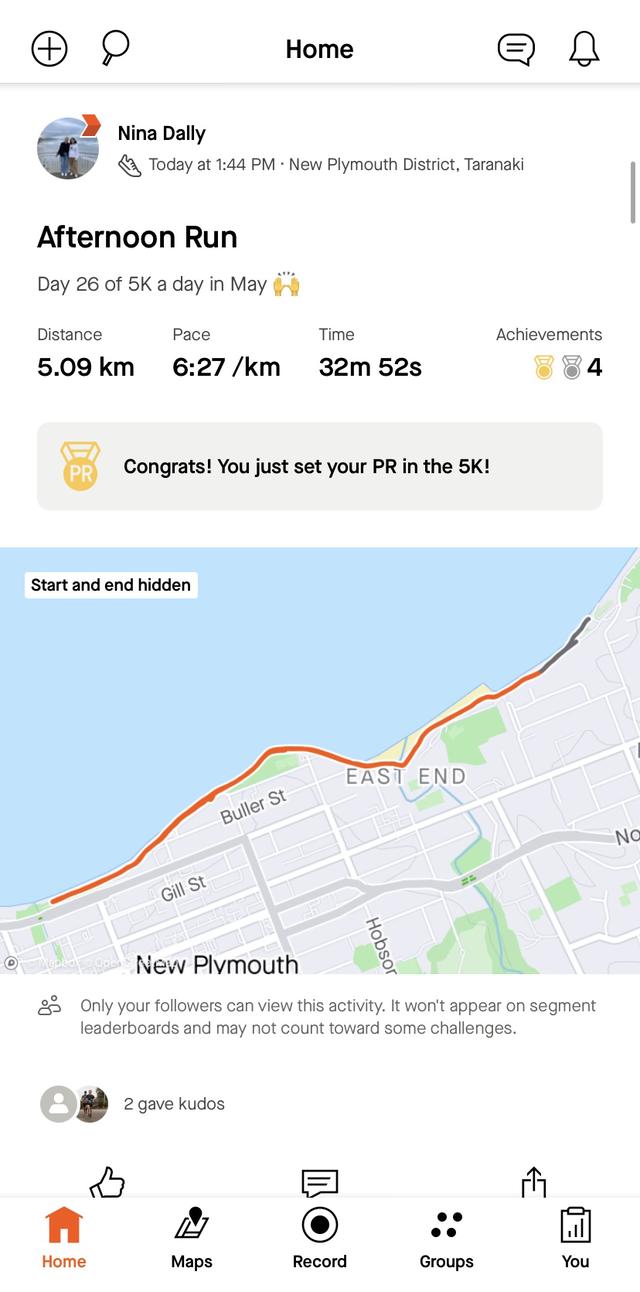640x1292 pixels.
Task: View the 4 achievements
Action: [567, 367]
